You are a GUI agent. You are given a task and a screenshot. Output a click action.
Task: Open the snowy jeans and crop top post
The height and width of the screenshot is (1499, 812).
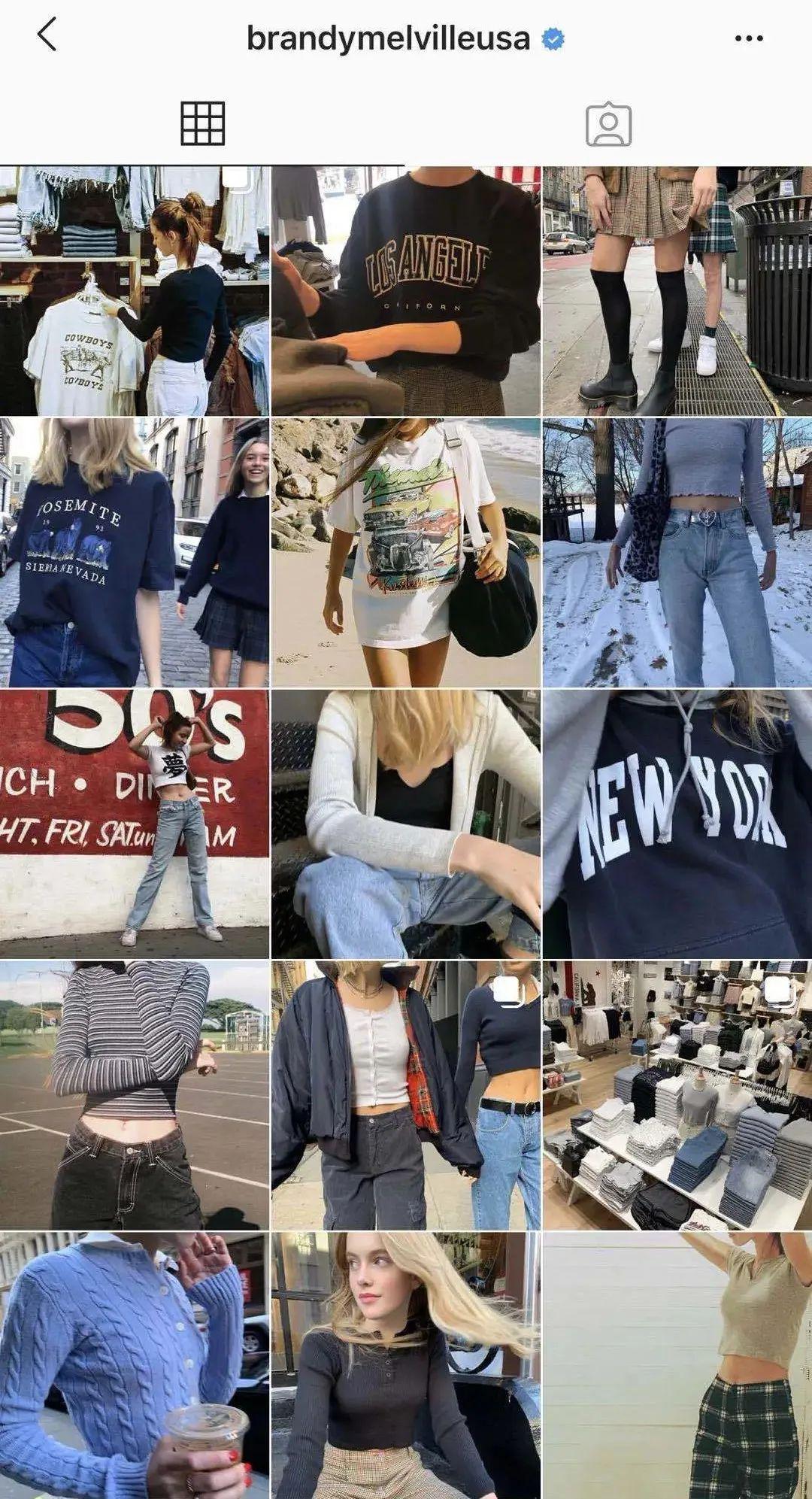(677, 553)
